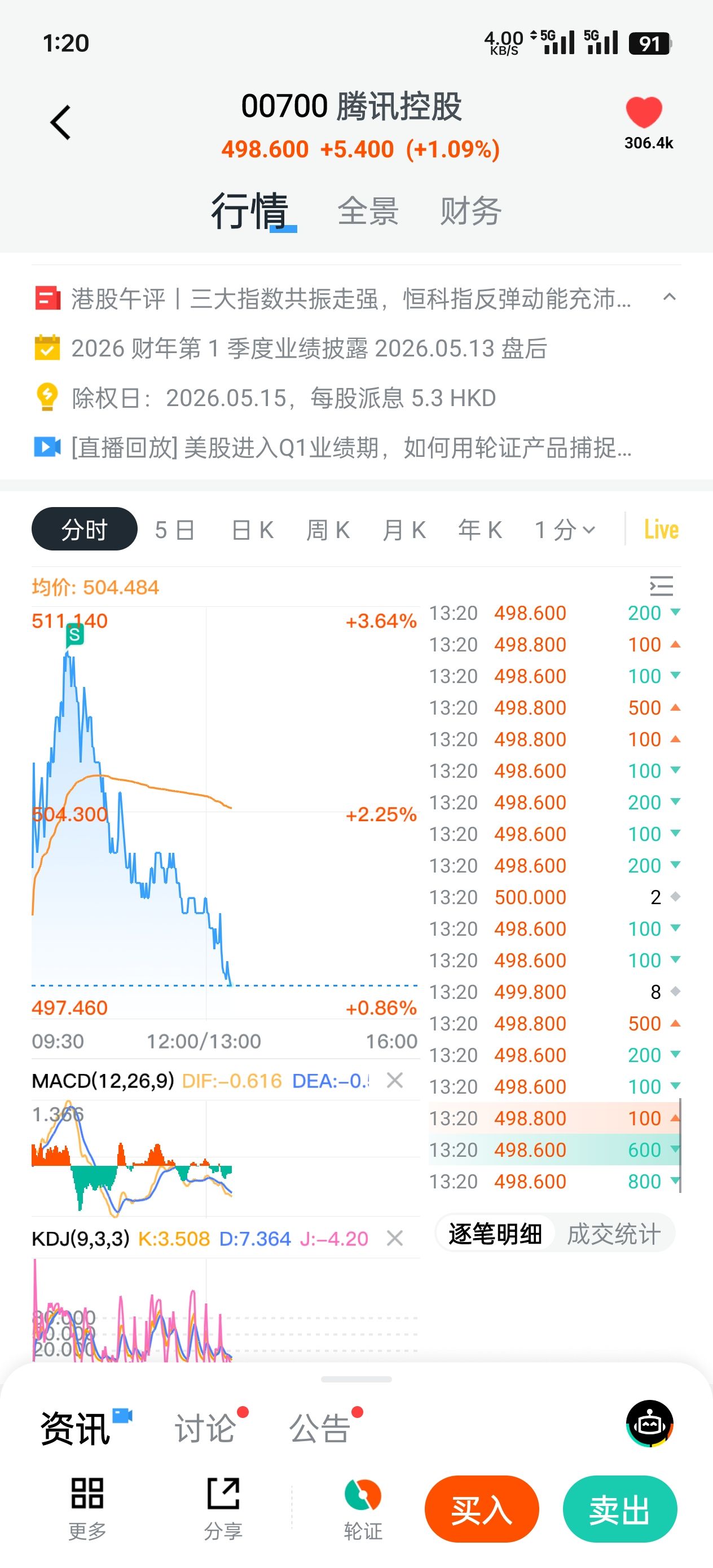Image resolution: width=713 pixels, height=1568 pixels.
Task: Open the 轮证 warrants shortcut
Action: coord(363,1508)
